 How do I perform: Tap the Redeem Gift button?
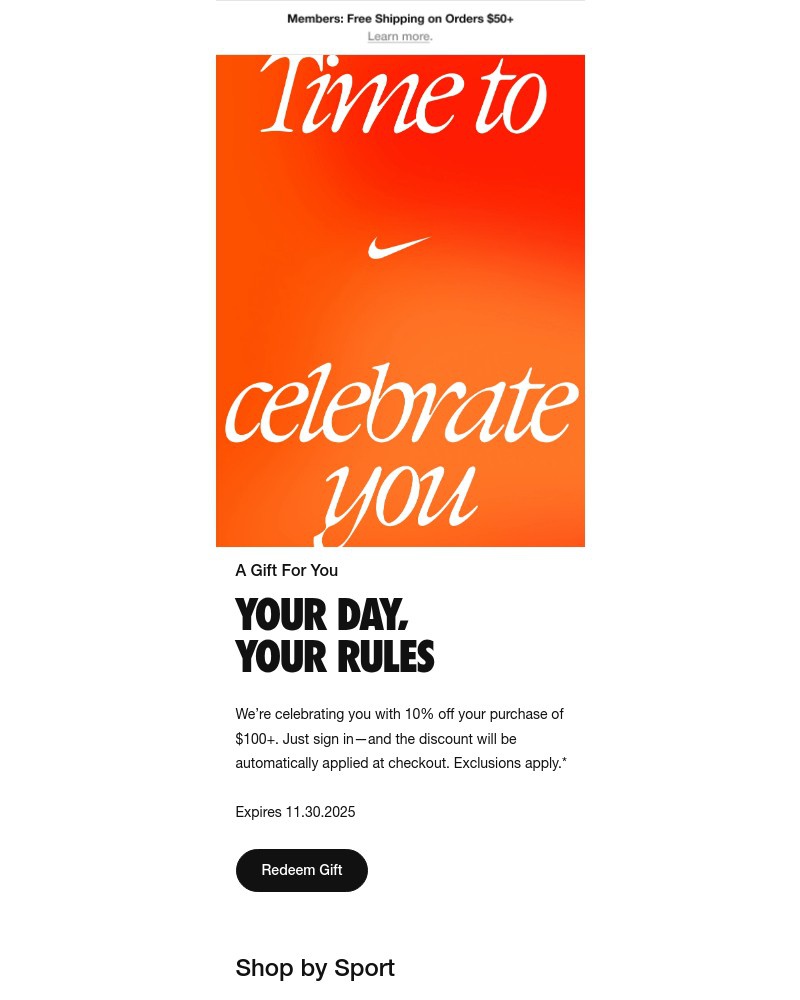tap(301, 870)
